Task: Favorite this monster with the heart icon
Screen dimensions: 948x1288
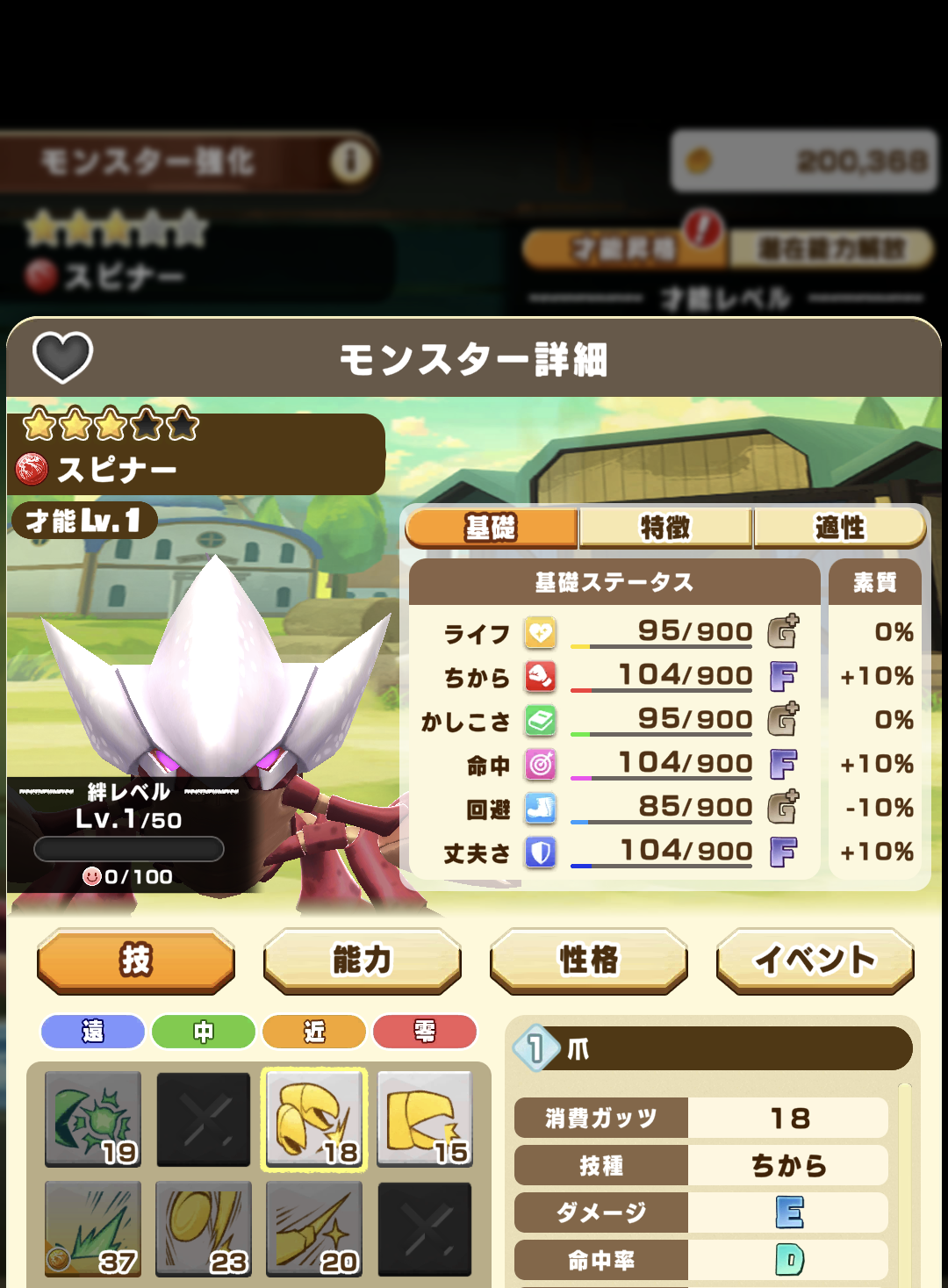Action: [62, 357]
